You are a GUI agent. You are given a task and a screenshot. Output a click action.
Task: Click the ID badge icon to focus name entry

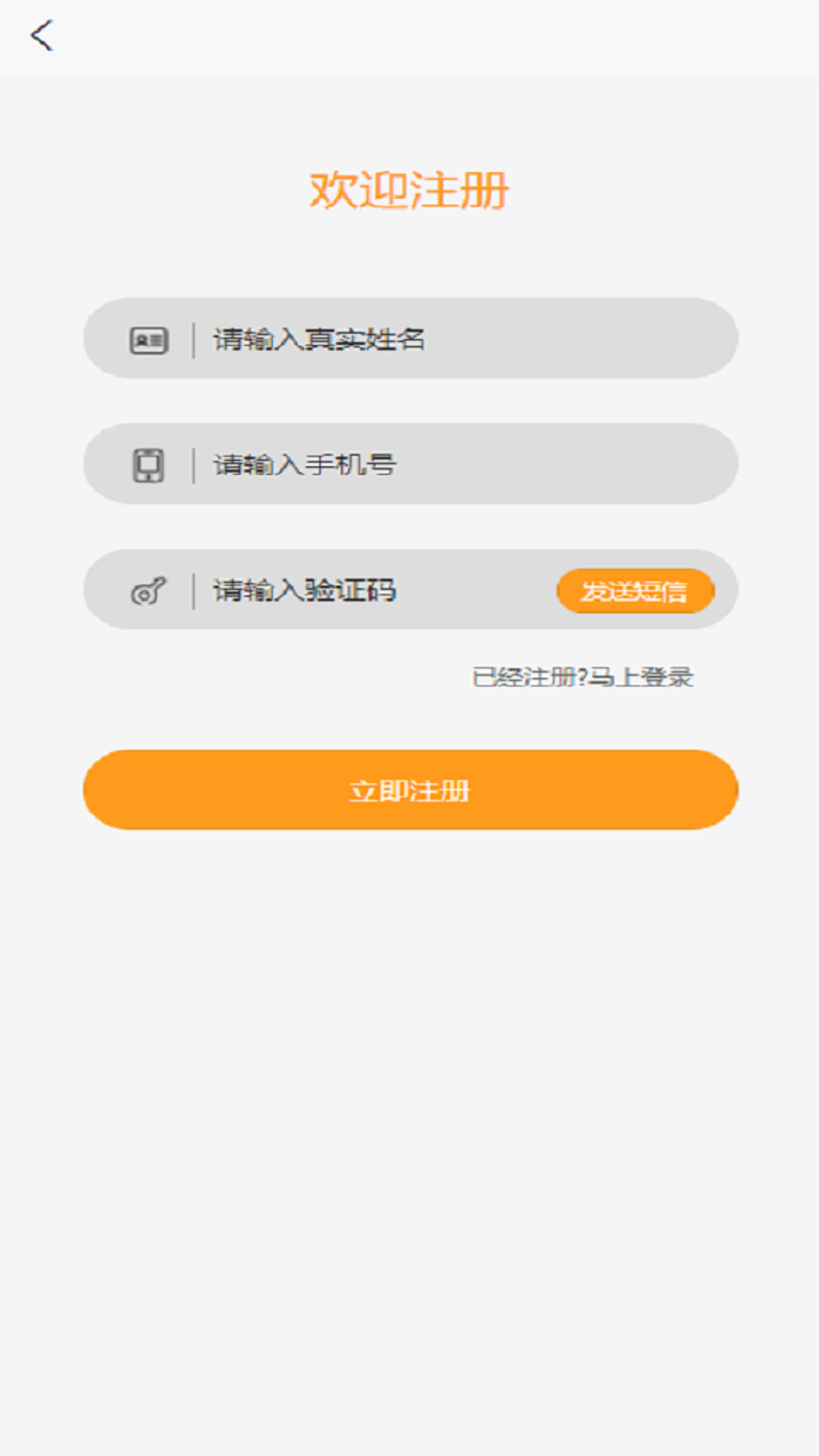pos(149,339)
